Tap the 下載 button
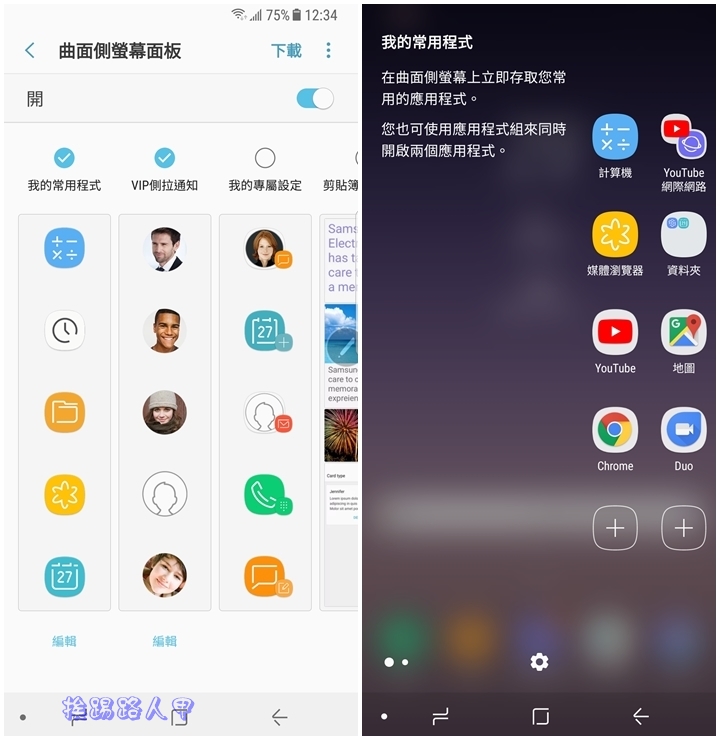720x740 pixels. (286, 50)
